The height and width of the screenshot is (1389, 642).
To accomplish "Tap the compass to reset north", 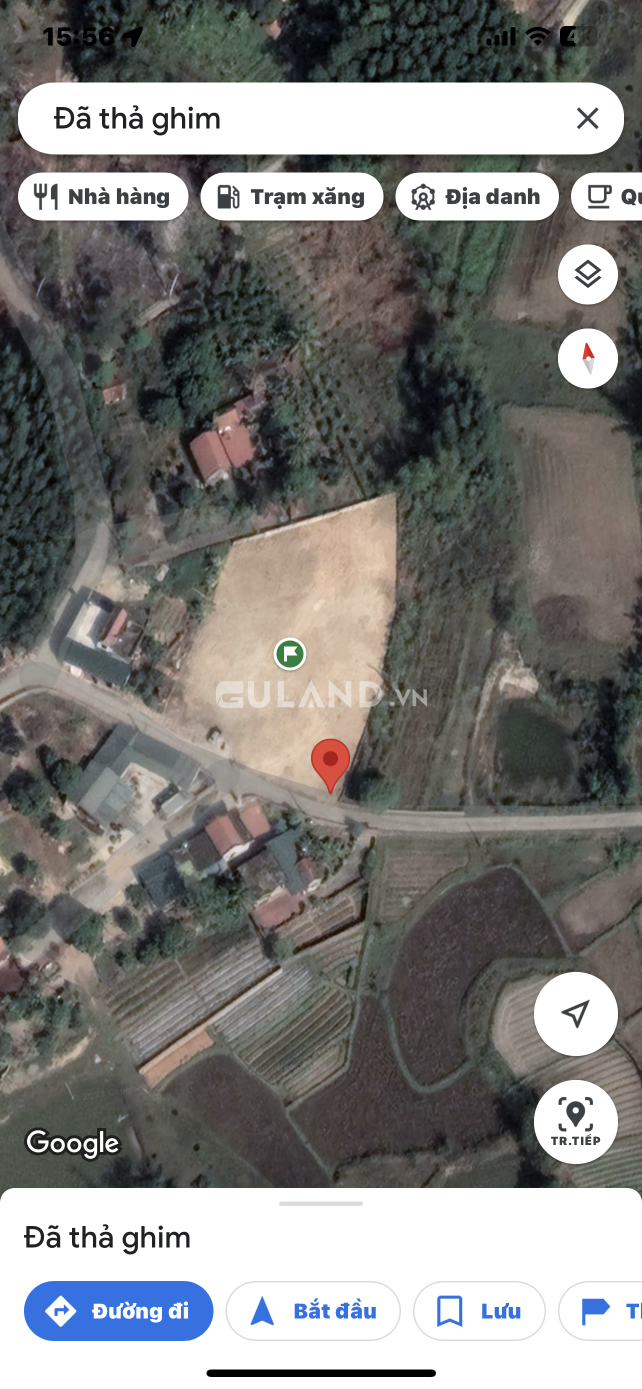I will pos(587,358).
